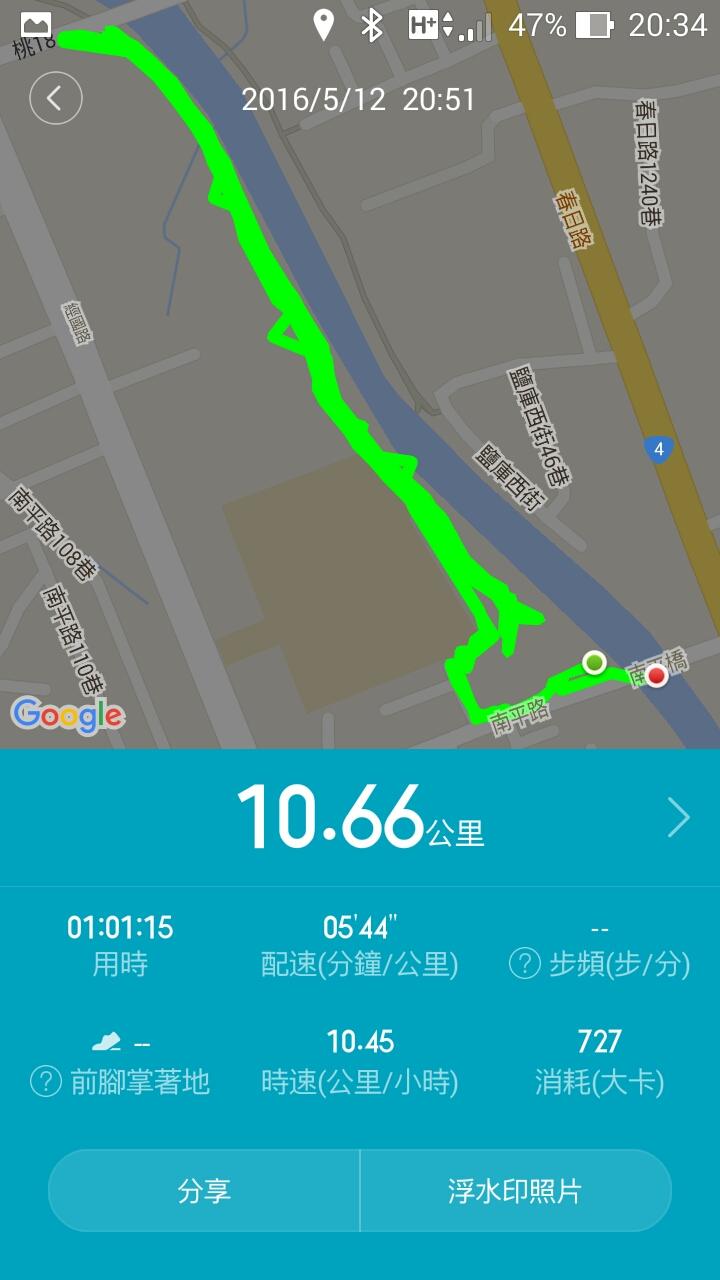This screenshot has width=720, height=1280.
Task: Tap the 分享 share button
Action: [204, 1190]
